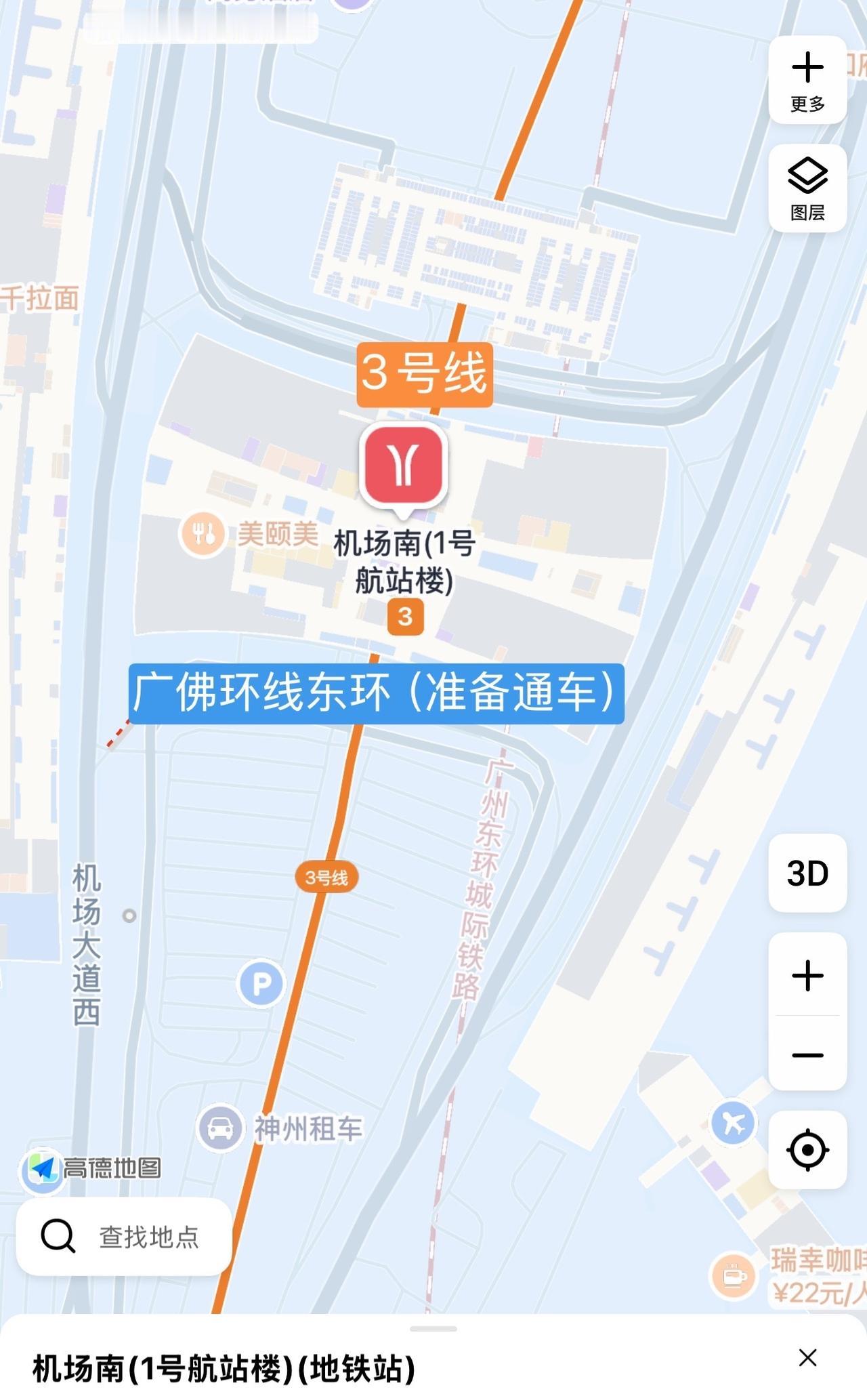Open the 图层 map layers panel
The width and height of the screenshot is (867, 1400).
(x=807, y=188)
